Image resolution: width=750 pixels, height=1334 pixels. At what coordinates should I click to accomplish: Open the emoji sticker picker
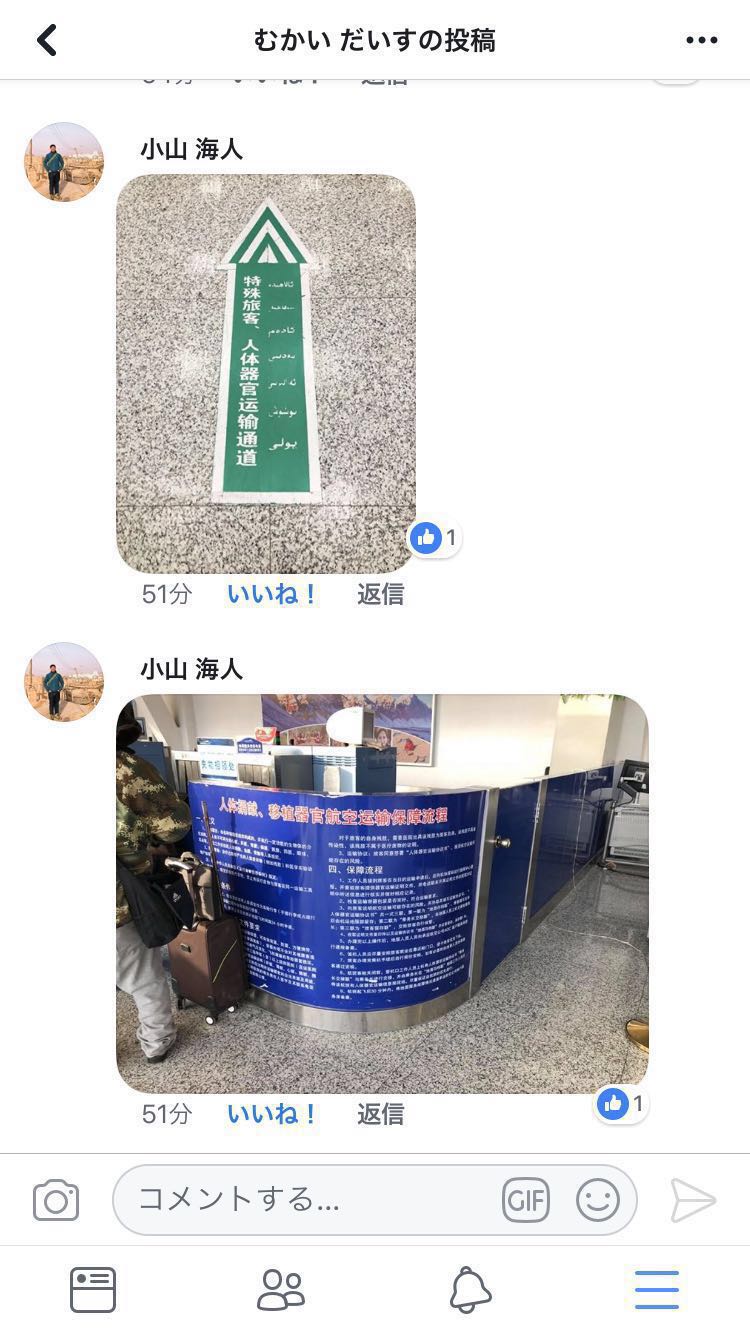(x=598, y=1199)
